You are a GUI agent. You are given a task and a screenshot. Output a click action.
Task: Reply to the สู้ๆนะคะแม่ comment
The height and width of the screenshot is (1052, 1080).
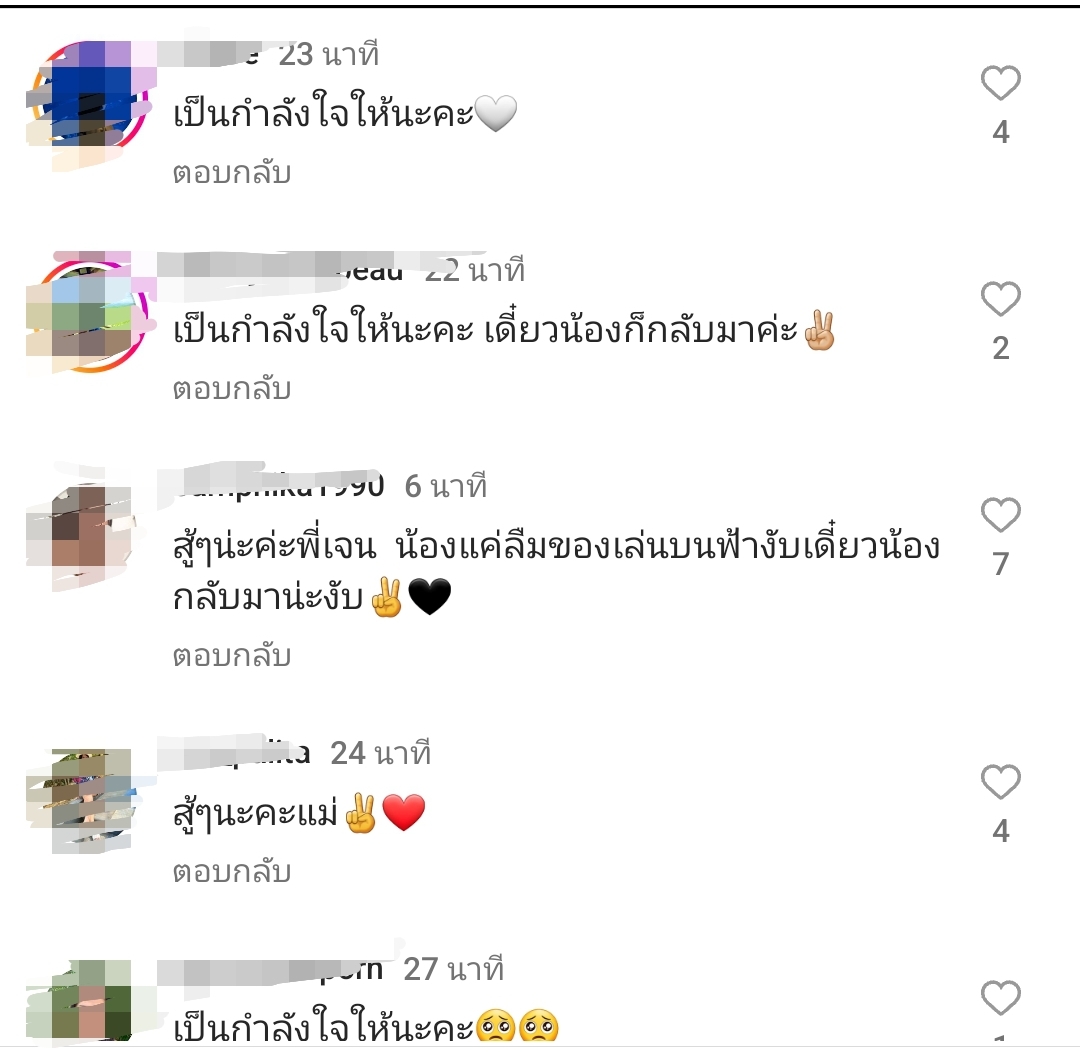click(x=231, y=872)
